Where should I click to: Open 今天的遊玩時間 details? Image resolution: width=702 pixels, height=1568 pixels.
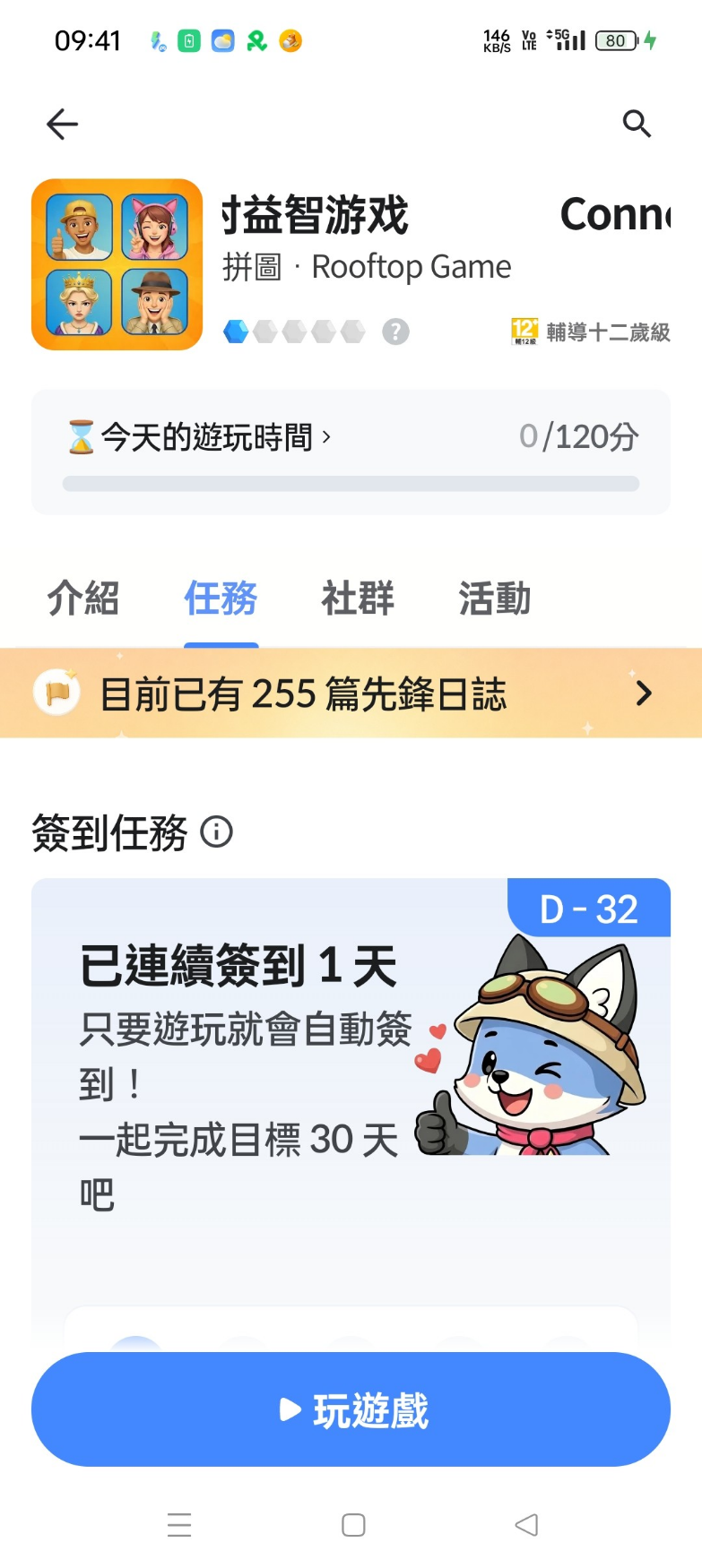coord(199,437)
